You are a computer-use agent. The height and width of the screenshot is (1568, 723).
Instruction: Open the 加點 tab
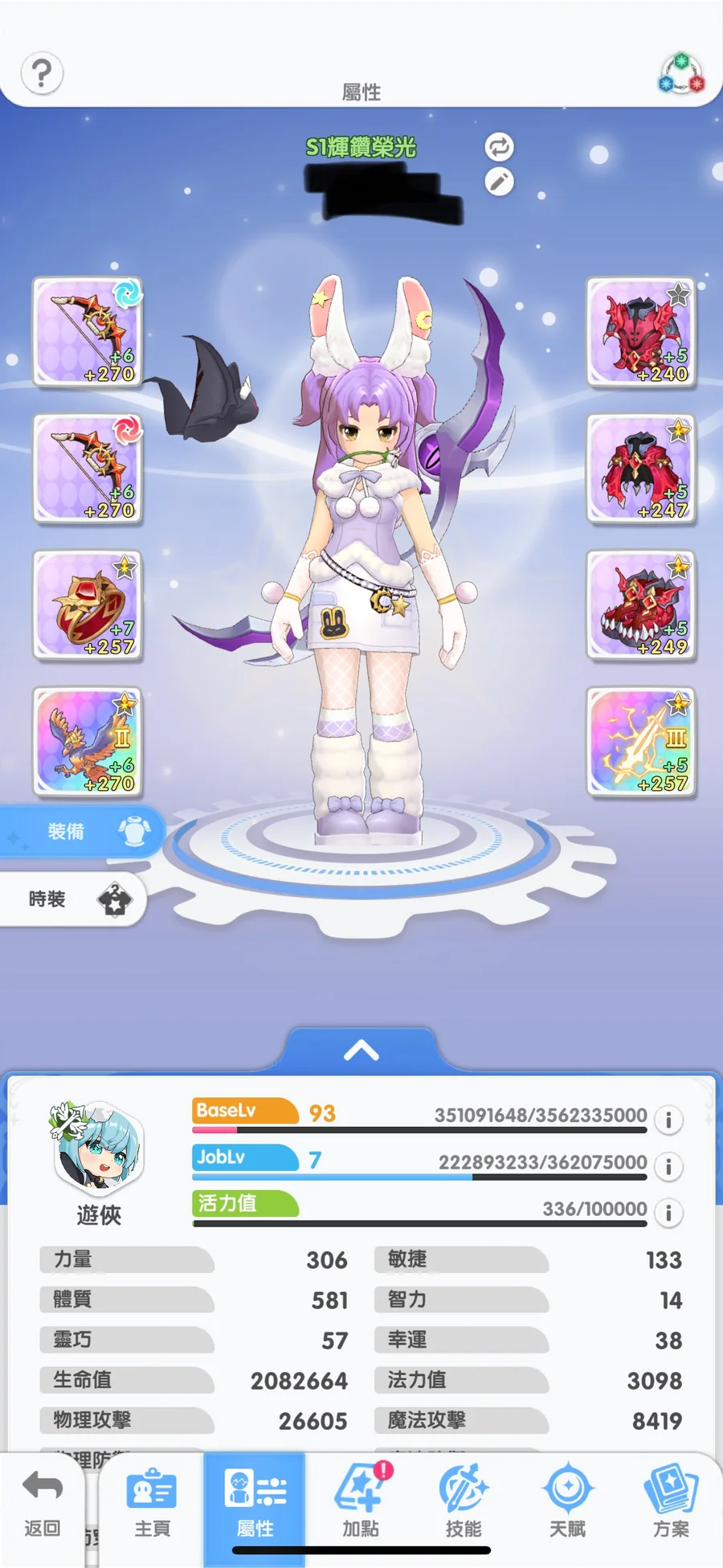coord(360,1505)
